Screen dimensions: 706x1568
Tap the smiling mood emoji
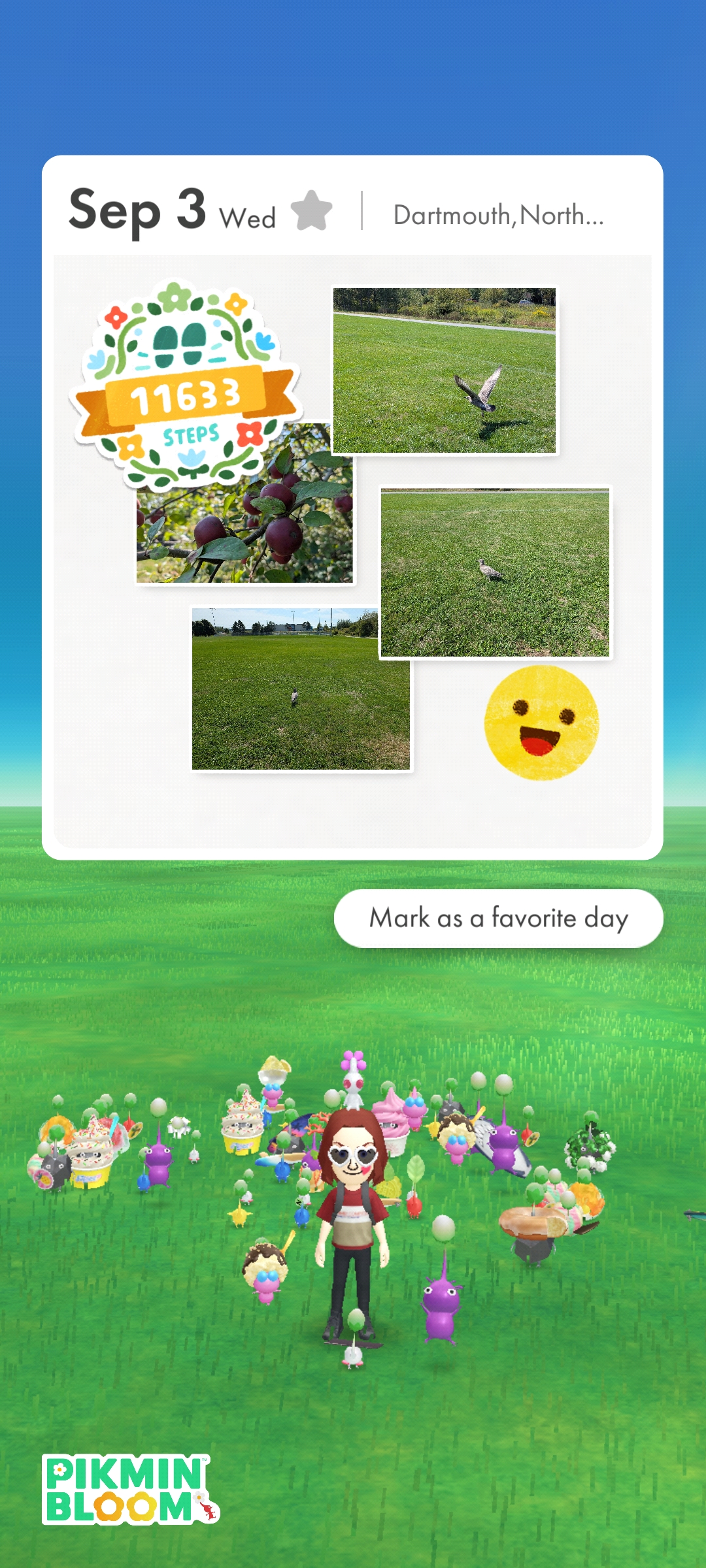click(541, 723)
